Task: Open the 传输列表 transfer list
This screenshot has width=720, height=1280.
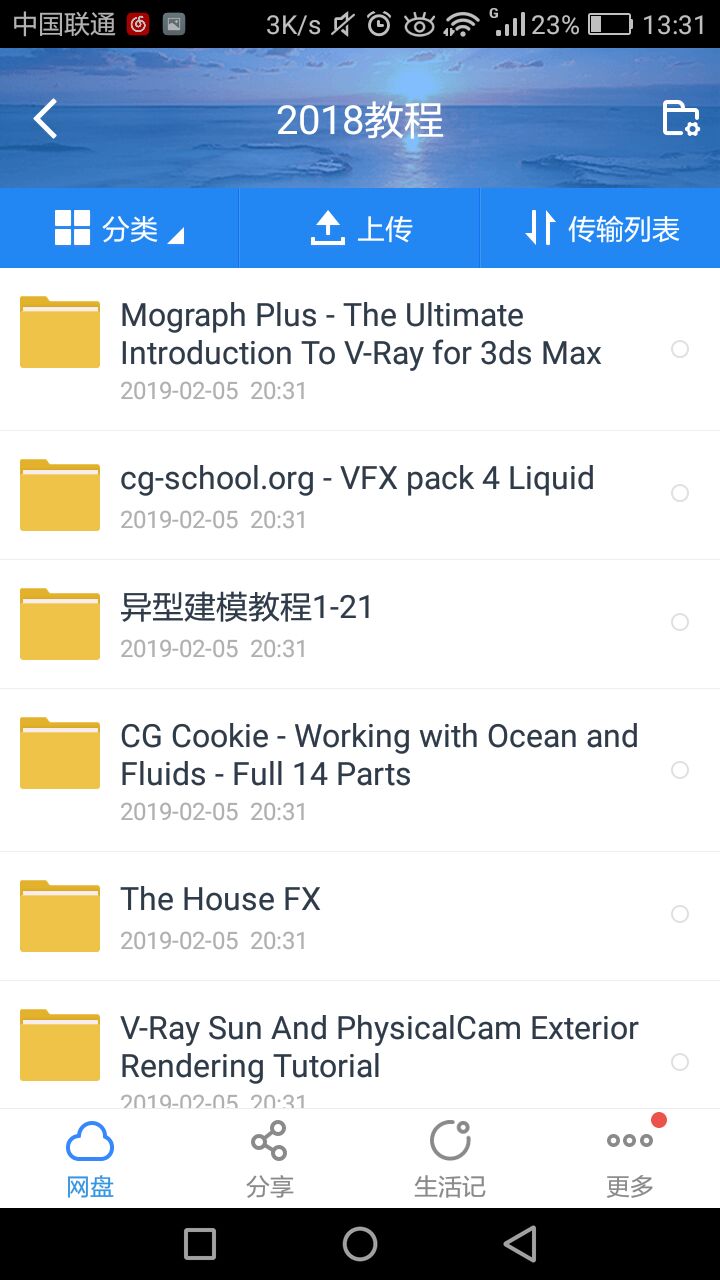Action: pyautogui.click(x=601, y=229)
